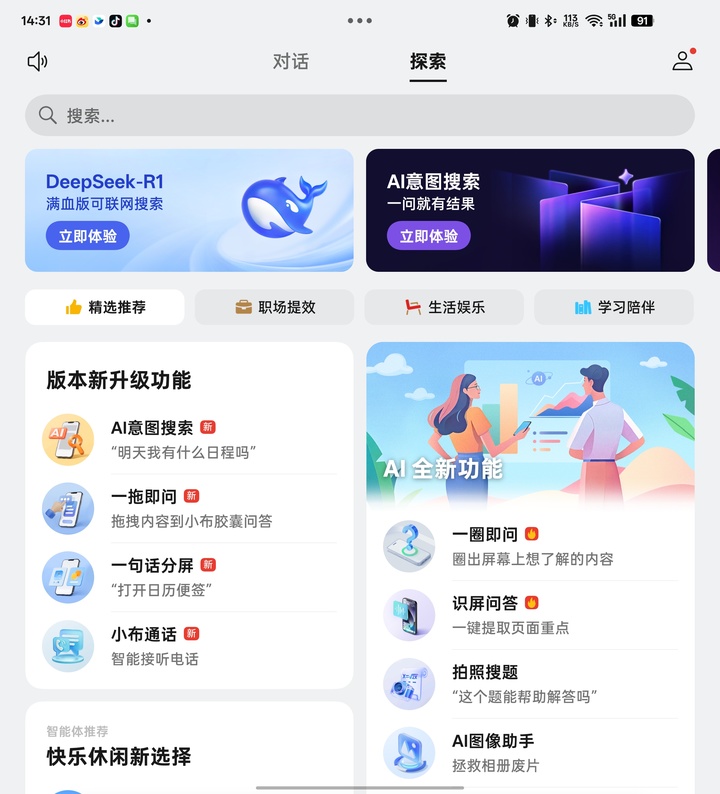Image resolution: width=720 pixels, height=794 pixels.
Task: Switch to the 探索 tab
Action: coord(428,61)
